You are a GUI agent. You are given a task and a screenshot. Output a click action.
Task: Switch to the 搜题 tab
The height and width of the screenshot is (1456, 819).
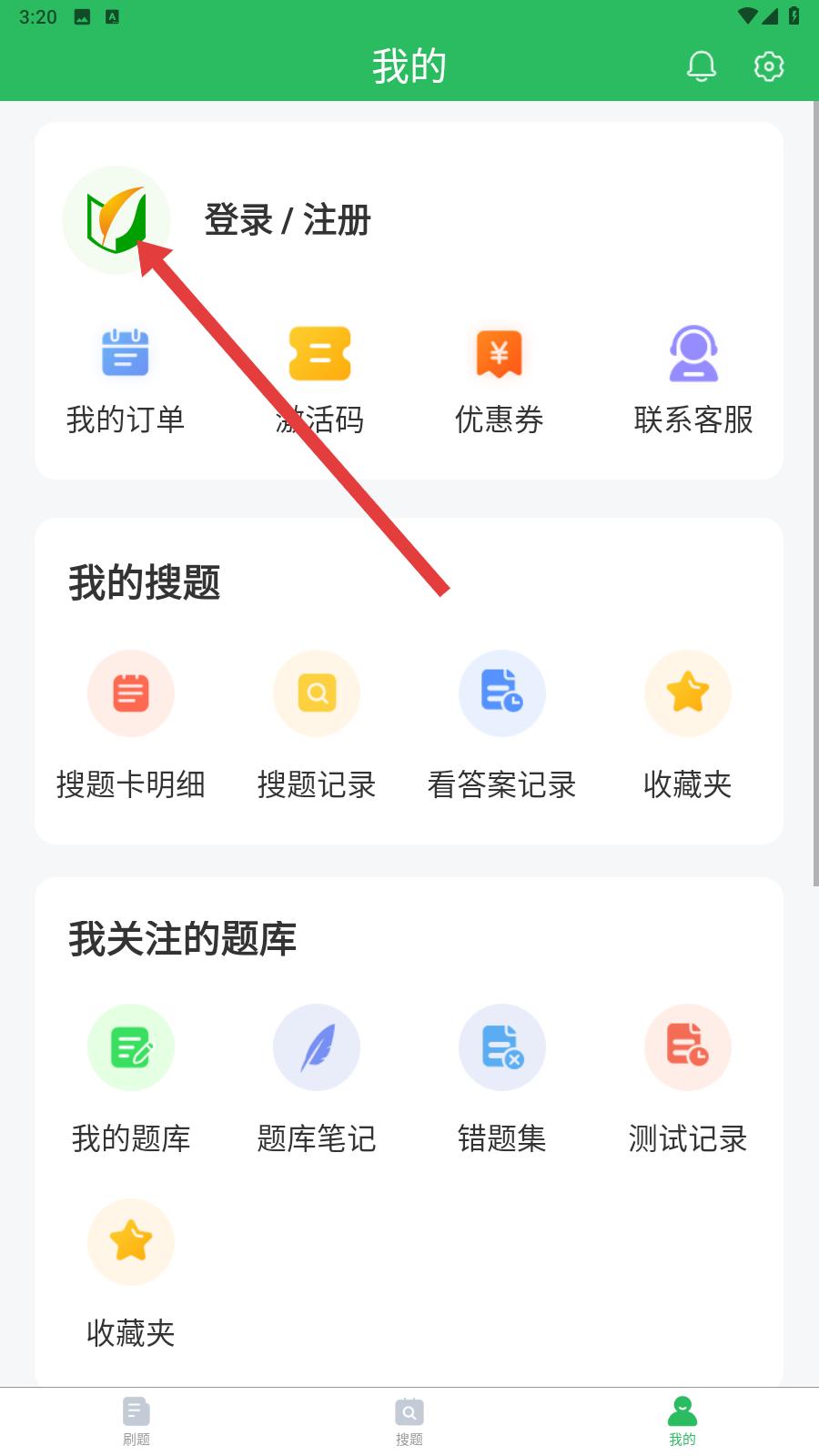(x=409, y=1421)
